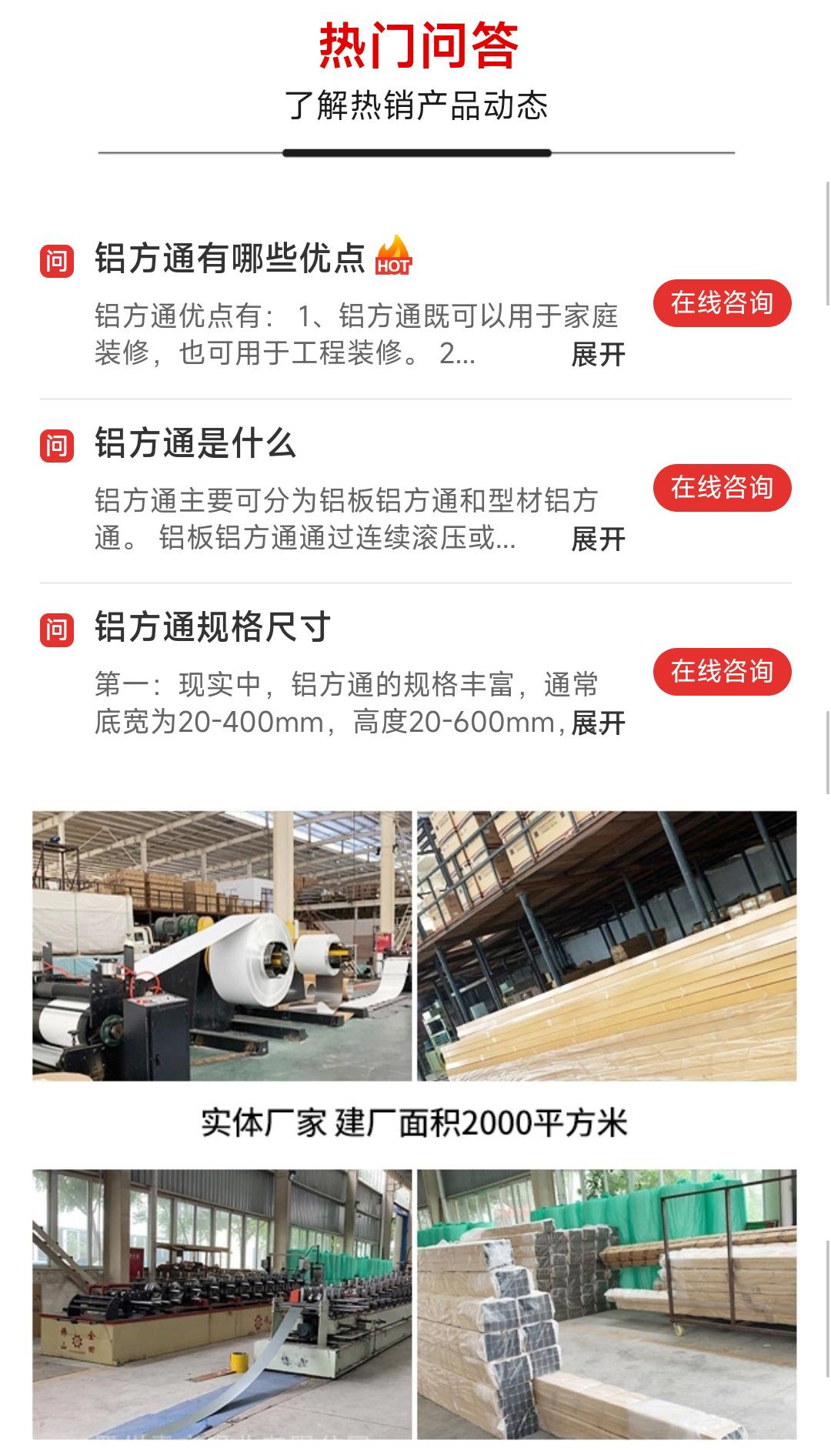Image resolution: width=831 pixels, height=1456 pixels.
Task: Tap 在线咨询 beside 铝方通是什么
Action: pyautogui.click(x=722, y=487)
